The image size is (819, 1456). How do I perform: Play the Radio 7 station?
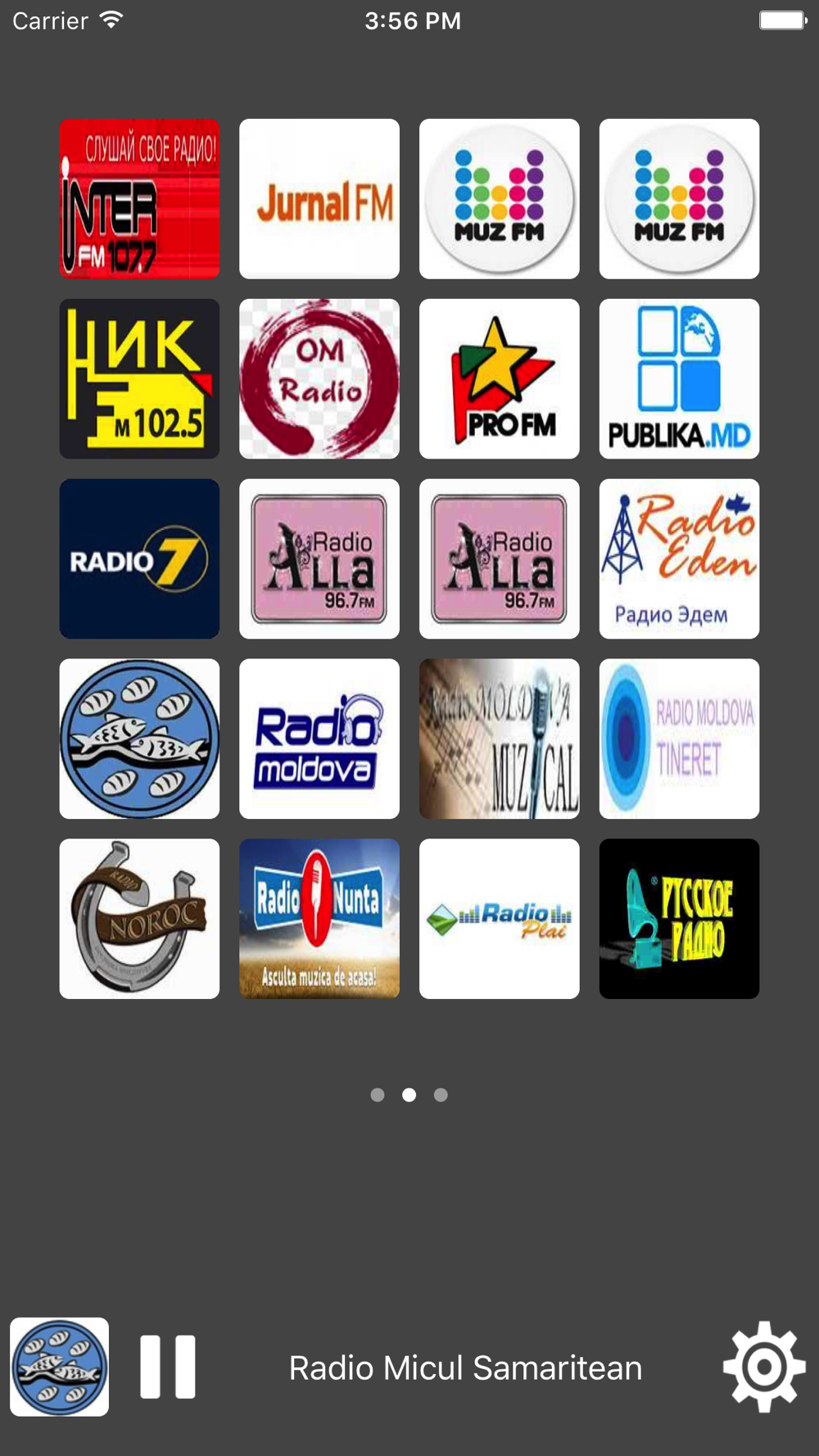pyautogui.click(x=139, y=558)
